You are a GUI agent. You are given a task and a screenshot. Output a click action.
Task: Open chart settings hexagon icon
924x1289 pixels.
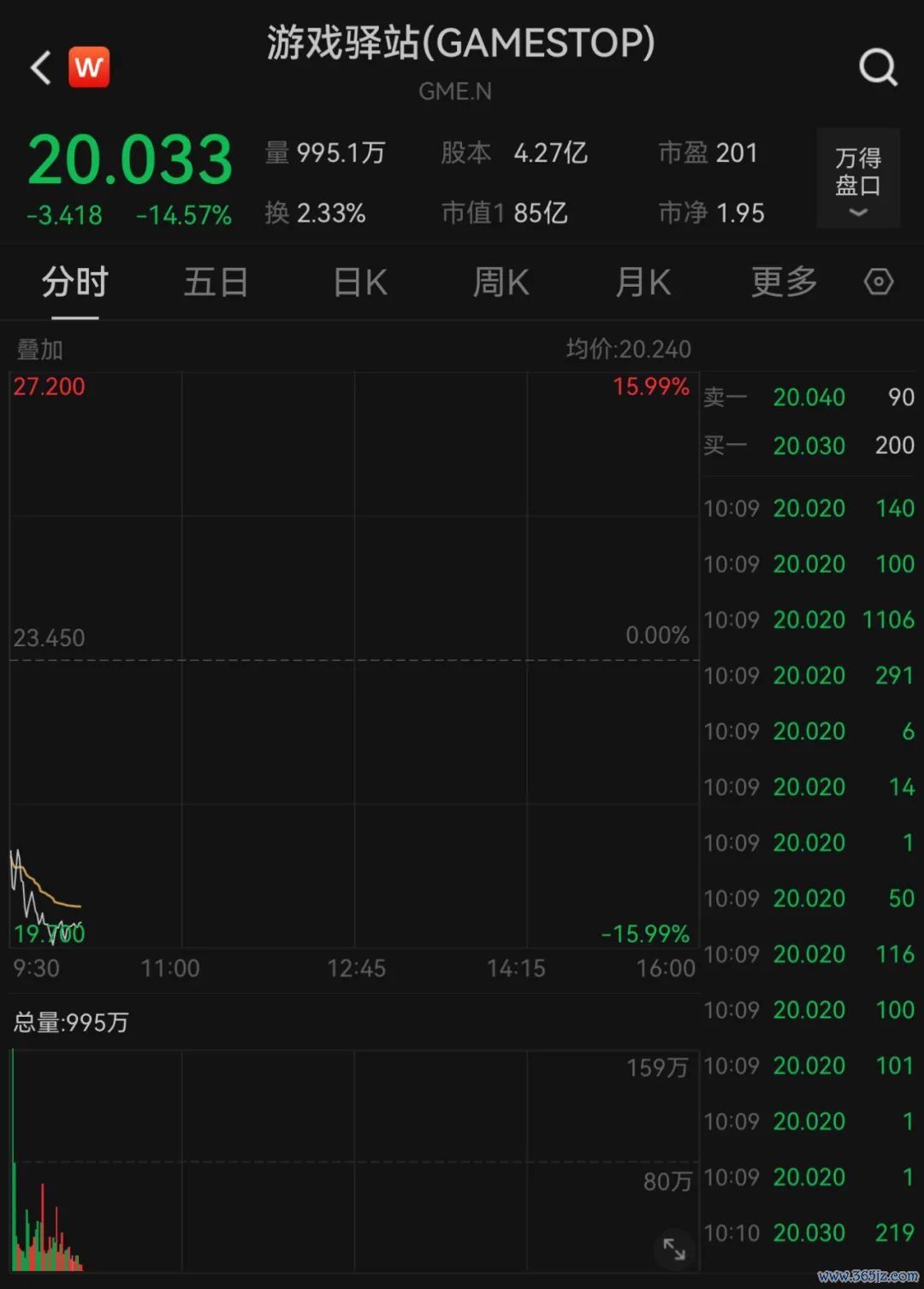[879, 282]
